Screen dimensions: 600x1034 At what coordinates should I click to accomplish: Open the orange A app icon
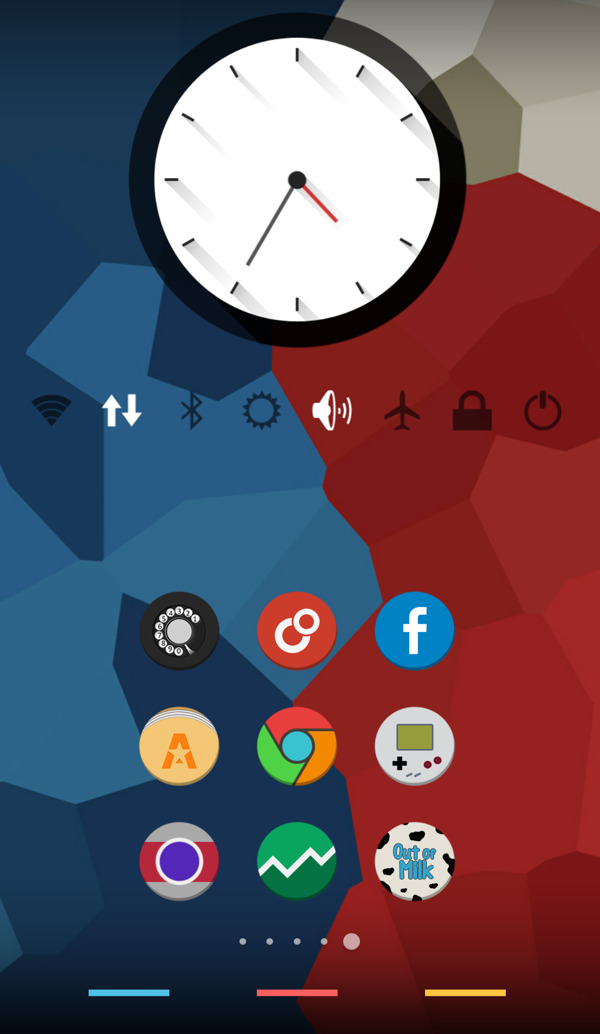pyautogui.click(x=179, y=746)
